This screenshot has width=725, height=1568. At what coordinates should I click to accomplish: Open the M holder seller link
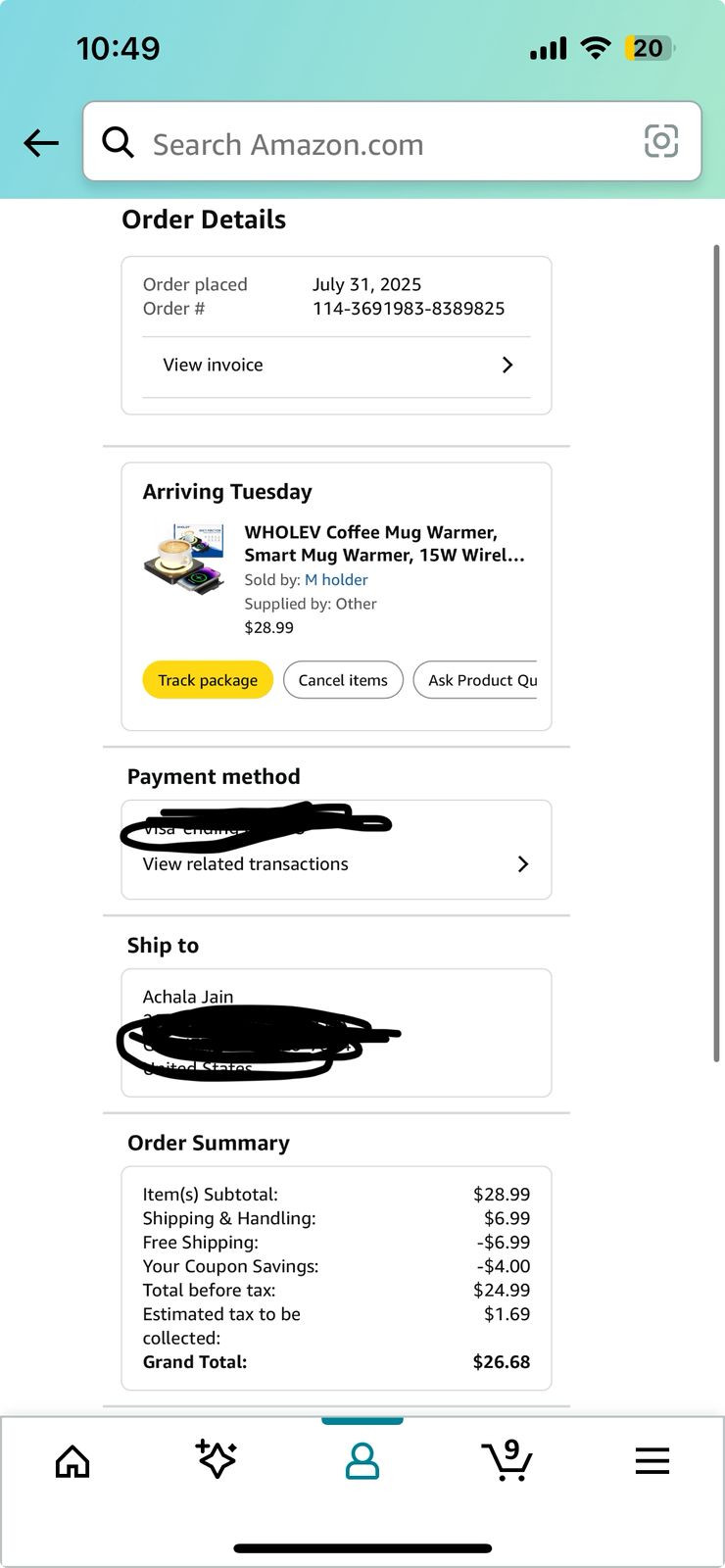tap(336, 579)
